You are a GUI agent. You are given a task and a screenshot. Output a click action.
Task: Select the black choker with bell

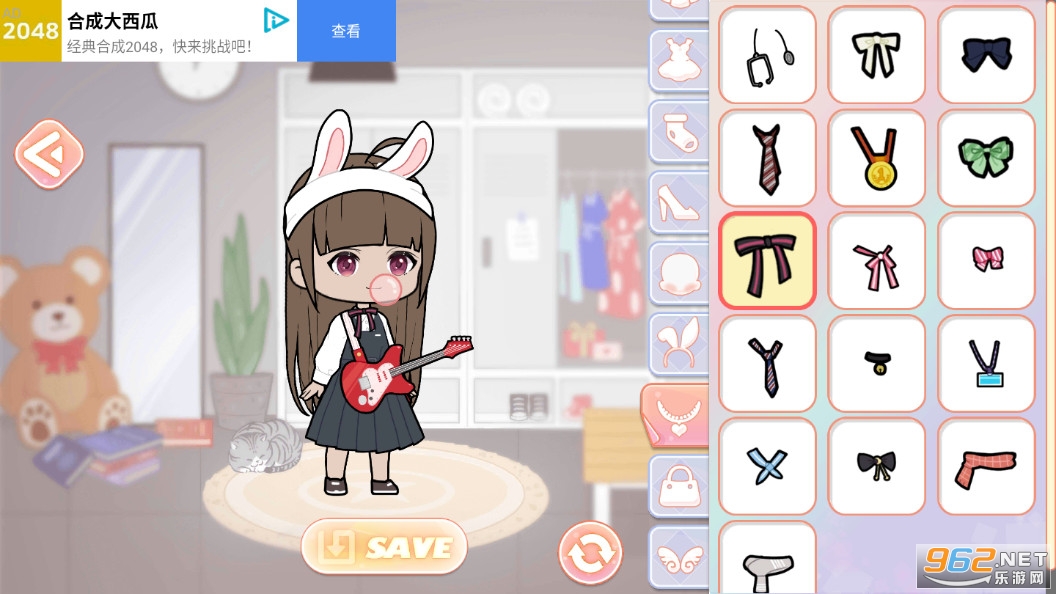pyautogui.click(x=877, y=363)
